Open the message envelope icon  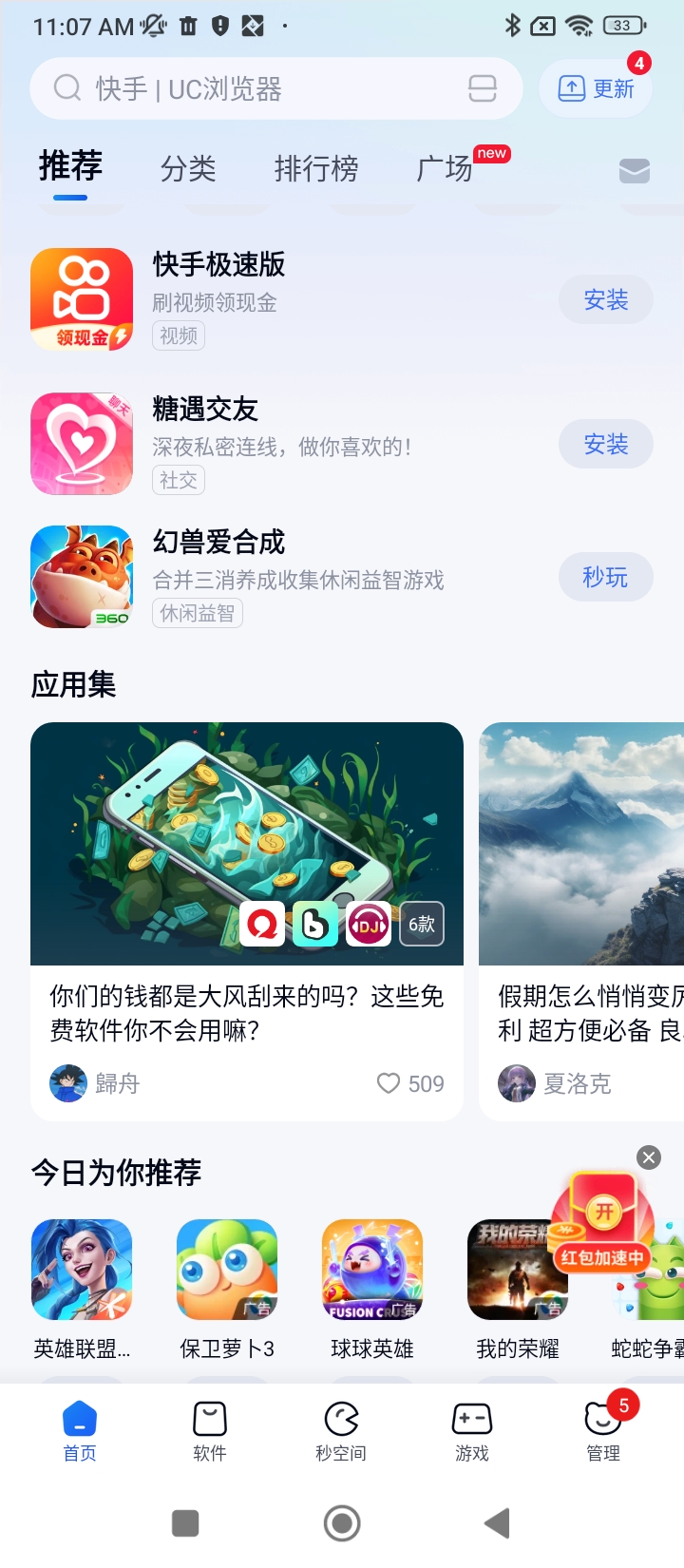click(634, 170)
